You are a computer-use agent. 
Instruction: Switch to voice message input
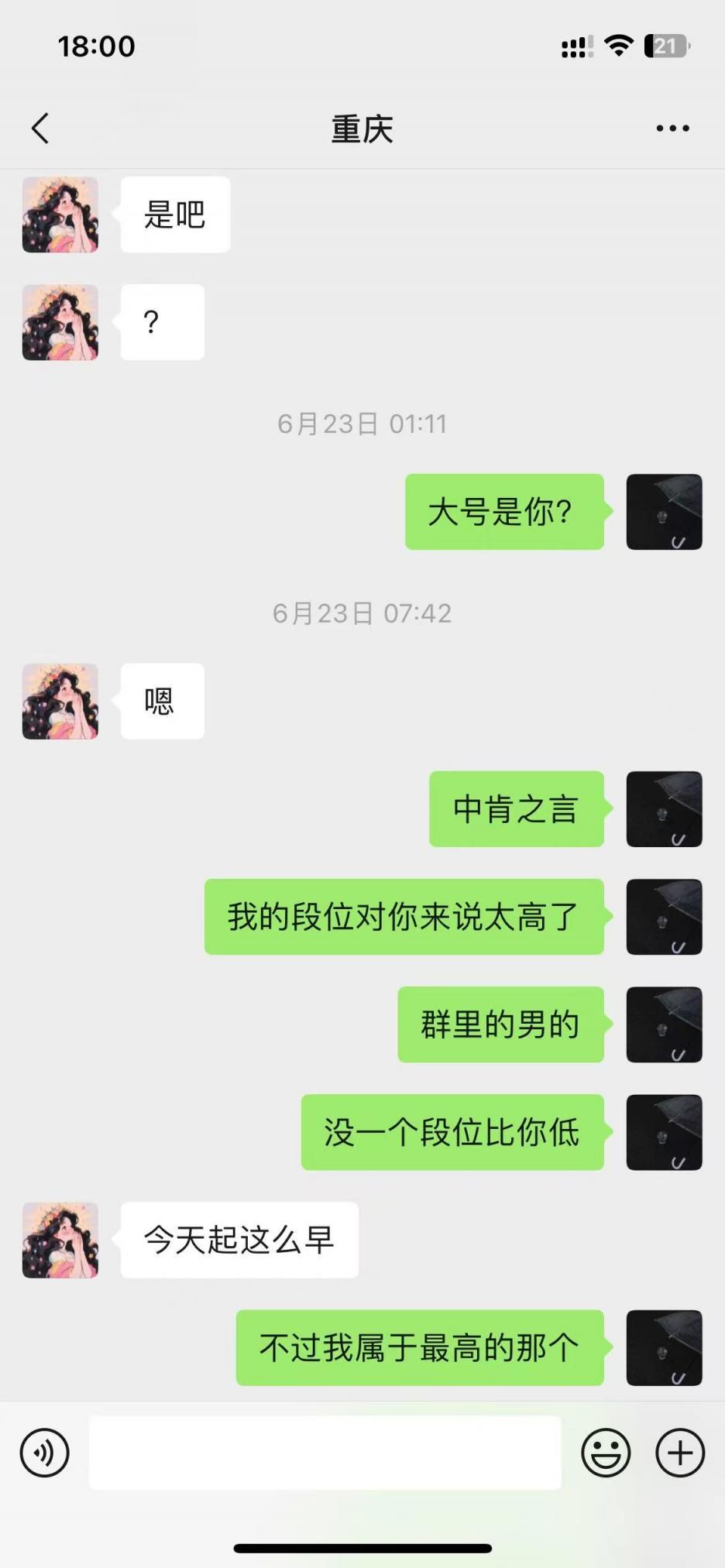pyautogui.click(x=45, y=1453)
